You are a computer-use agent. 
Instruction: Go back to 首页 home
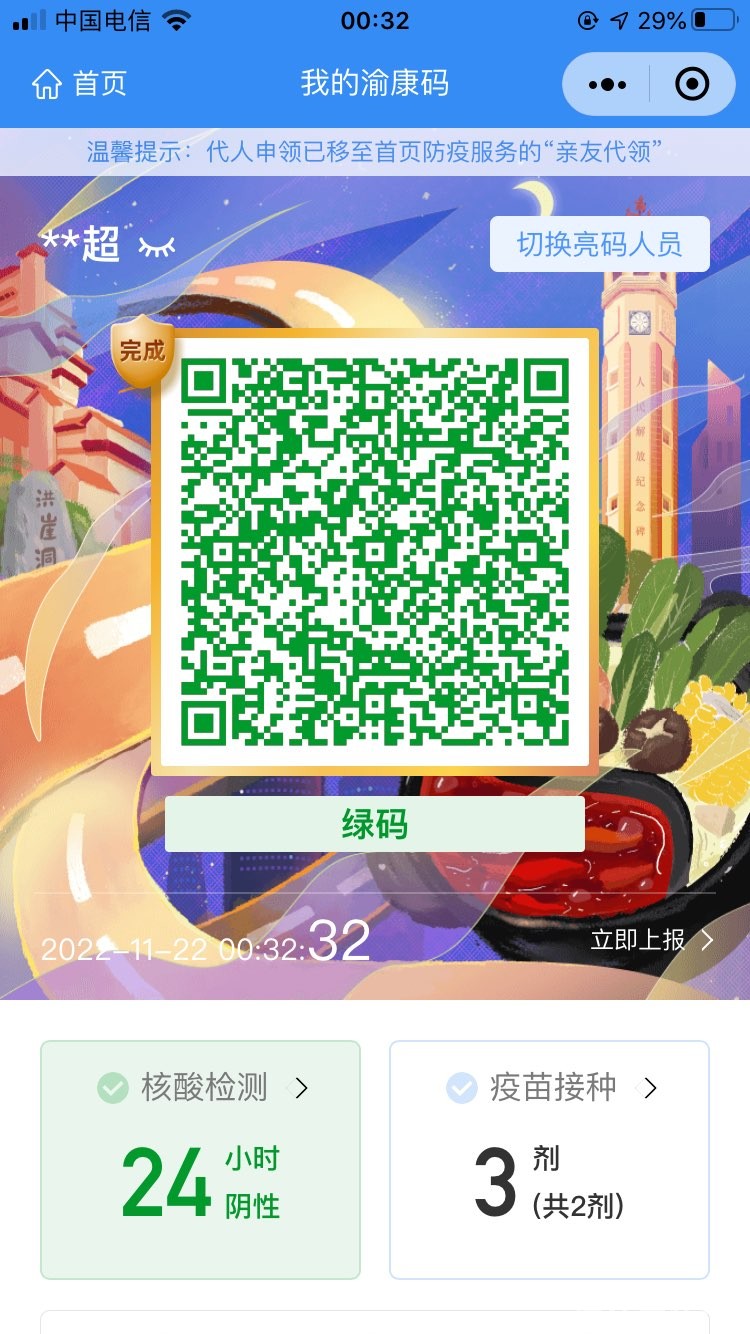coord(80,84)
